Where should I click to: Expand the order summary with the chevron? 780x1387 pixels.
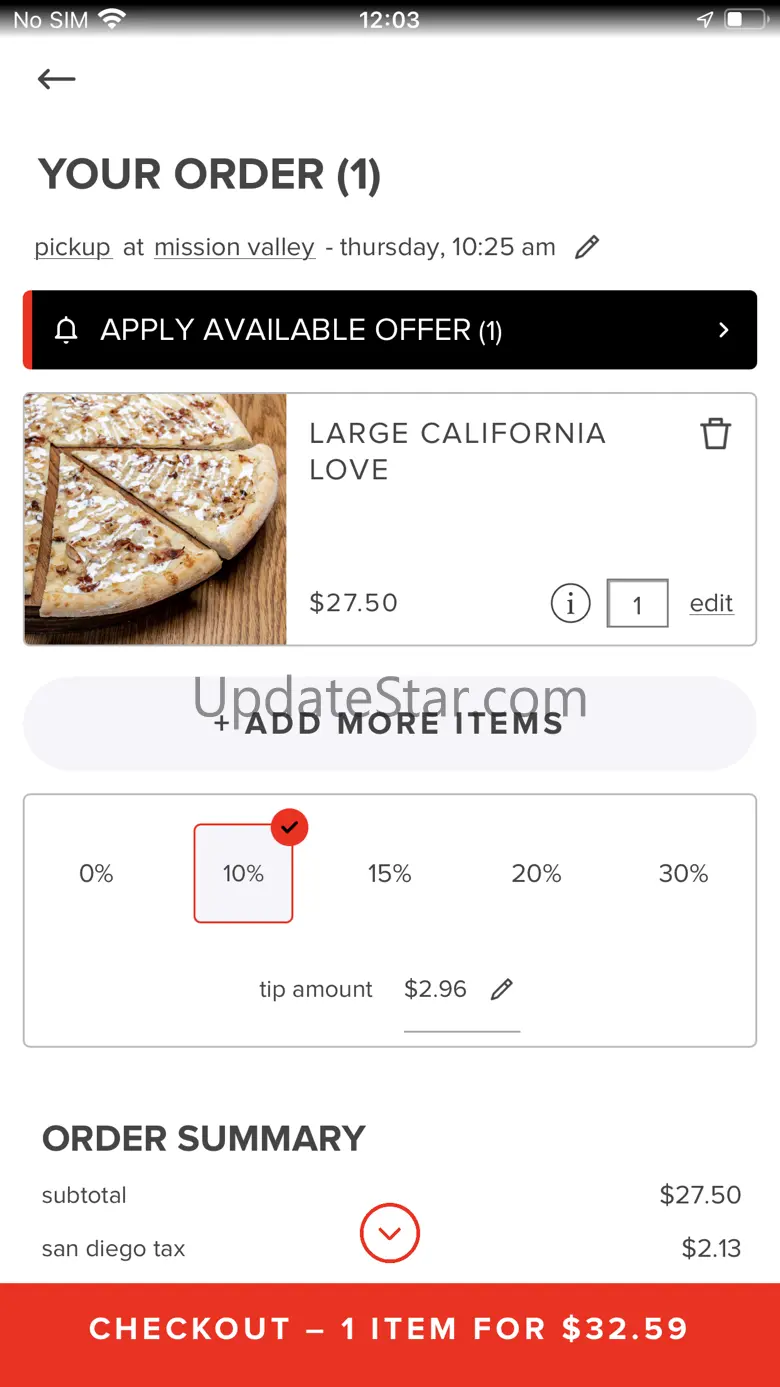pos(390,1233)
